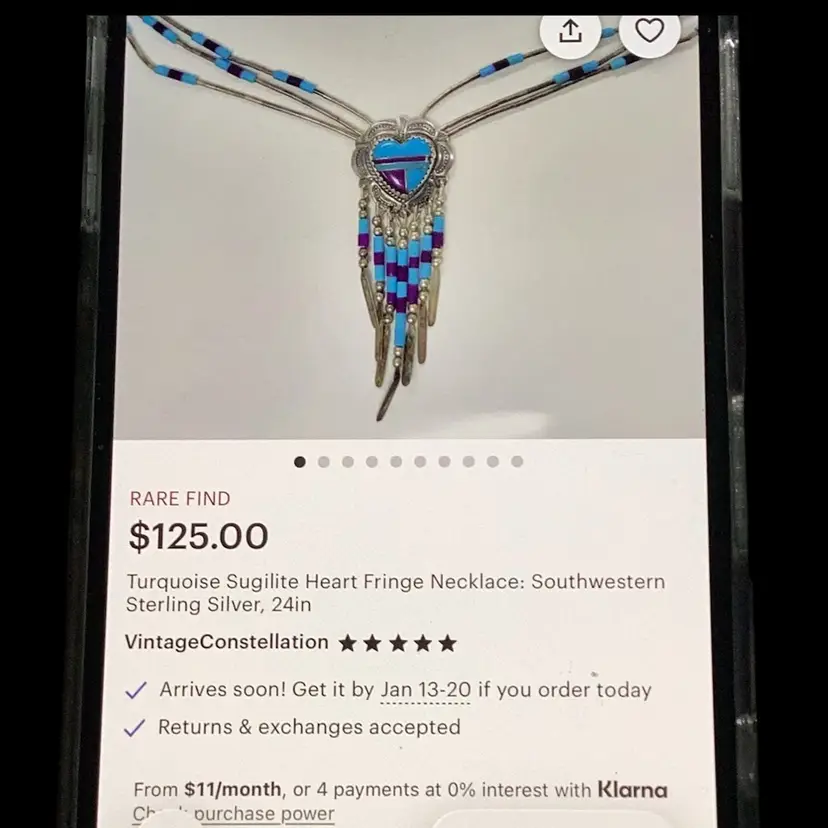
Task: Open the VintageConstellation shop
Action: coord(227,642)
